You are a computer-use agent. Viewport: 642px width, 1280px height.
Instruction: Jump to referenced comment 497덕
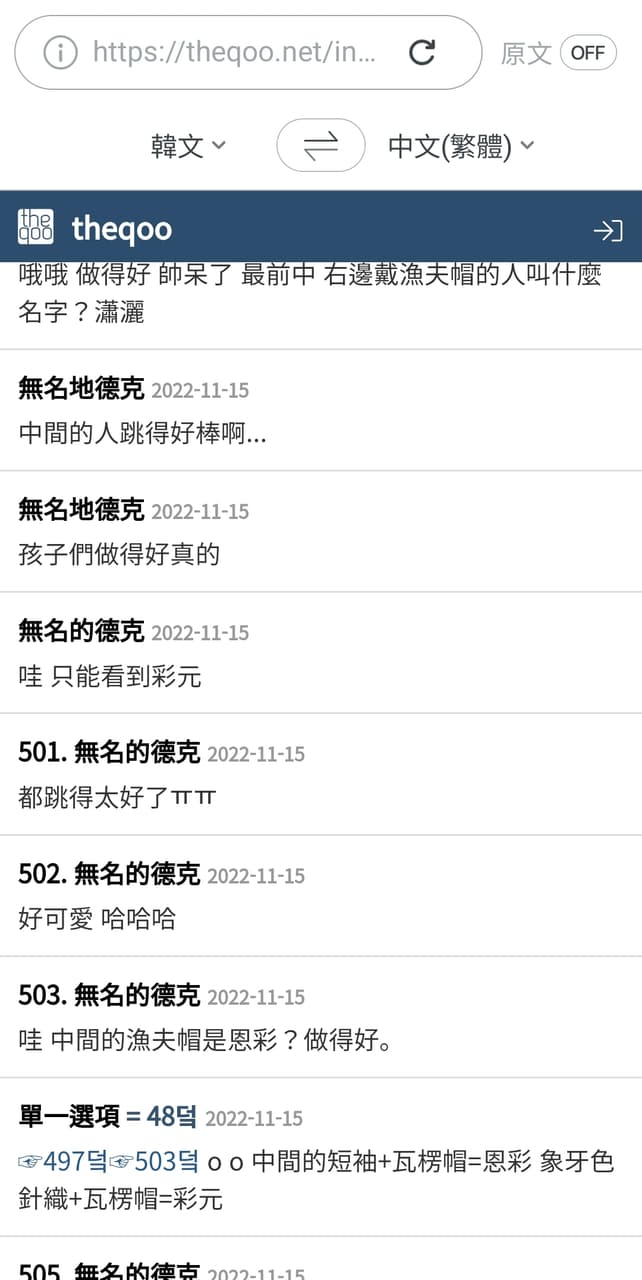point(62,1162)
